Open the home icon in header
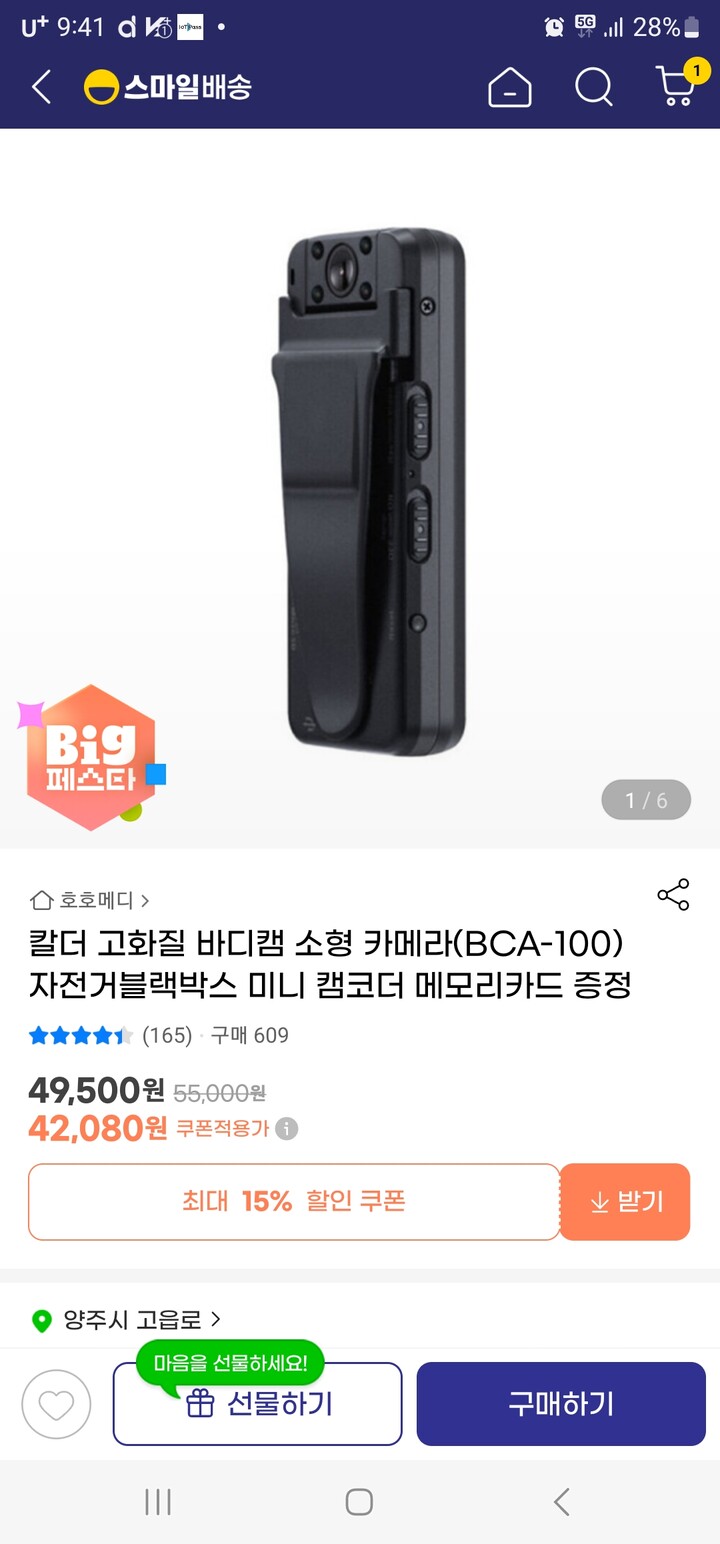The width and height of the screenshot is (720, 1544). pyautogui.click(x=509, y=88)
